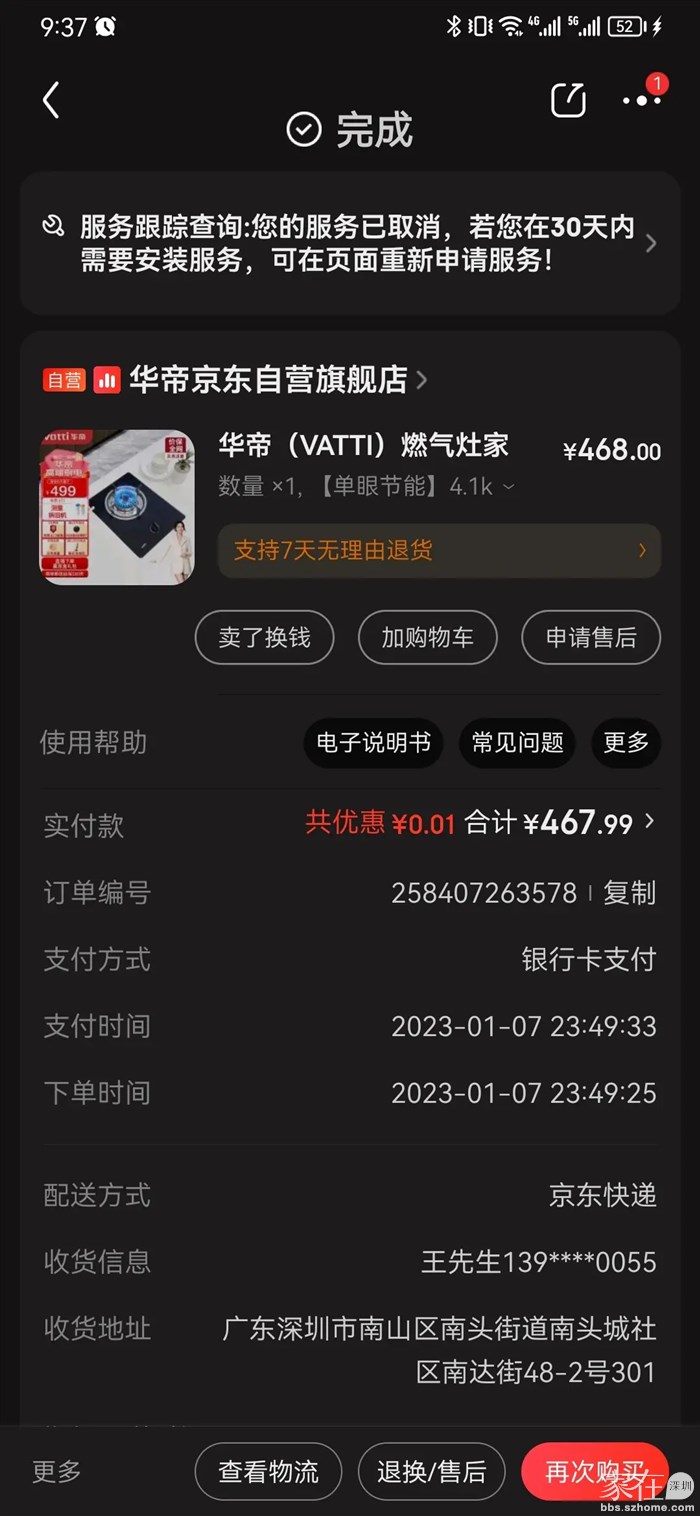700x1516 pixels.
Task: Show 更多 usage help options
Action: click(x=626, y=743)
